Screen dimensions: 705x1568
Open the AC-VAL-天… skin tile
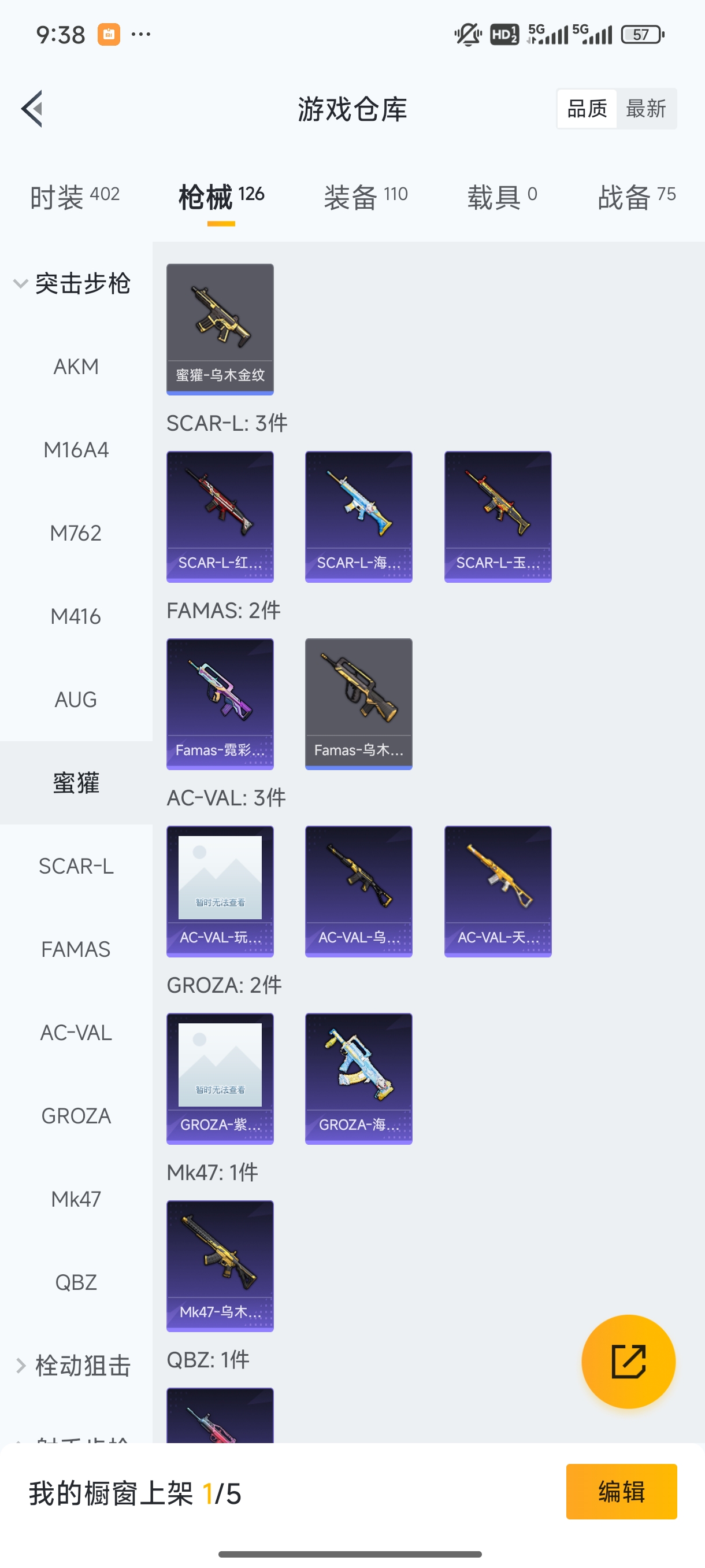tap(498, 891)
